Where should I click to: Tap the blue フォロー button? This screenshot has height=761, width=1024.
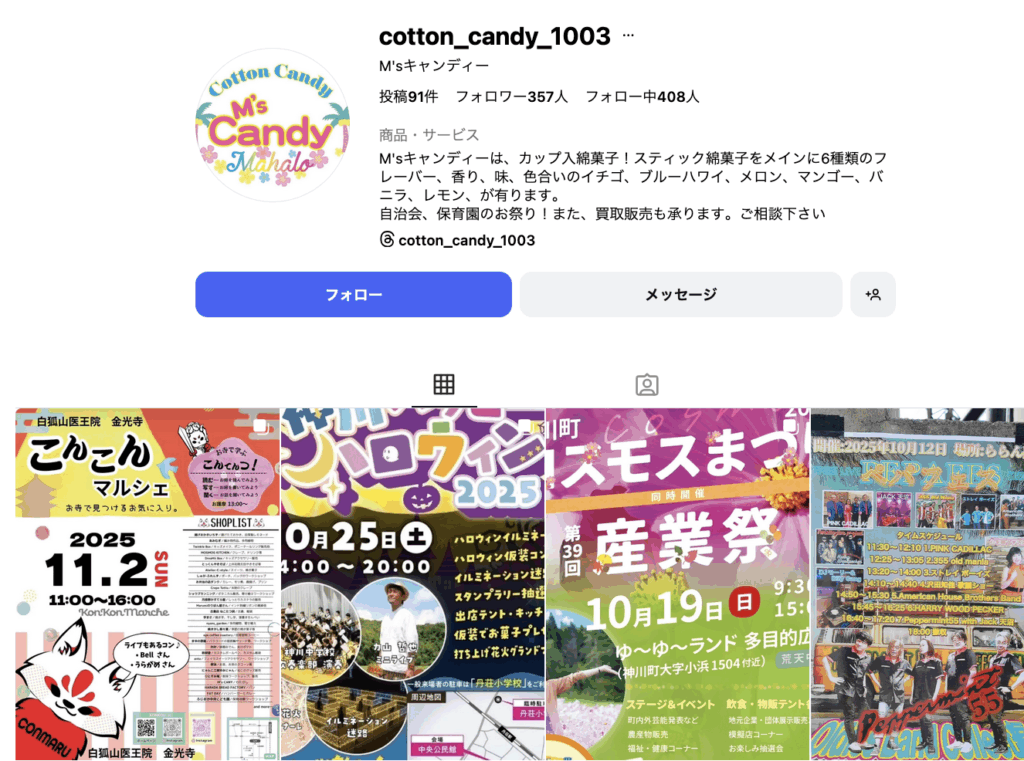[x=353, y=295]
